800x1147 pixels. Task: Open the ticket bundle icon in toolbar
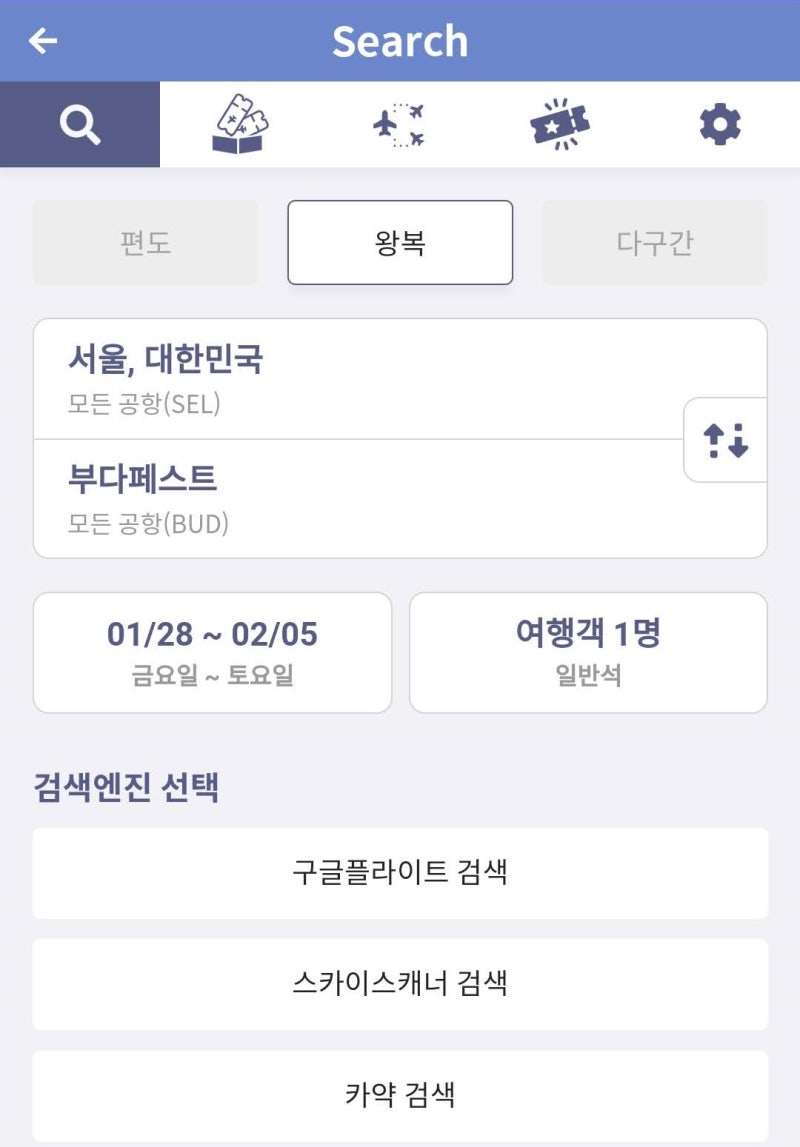point(240,122)
